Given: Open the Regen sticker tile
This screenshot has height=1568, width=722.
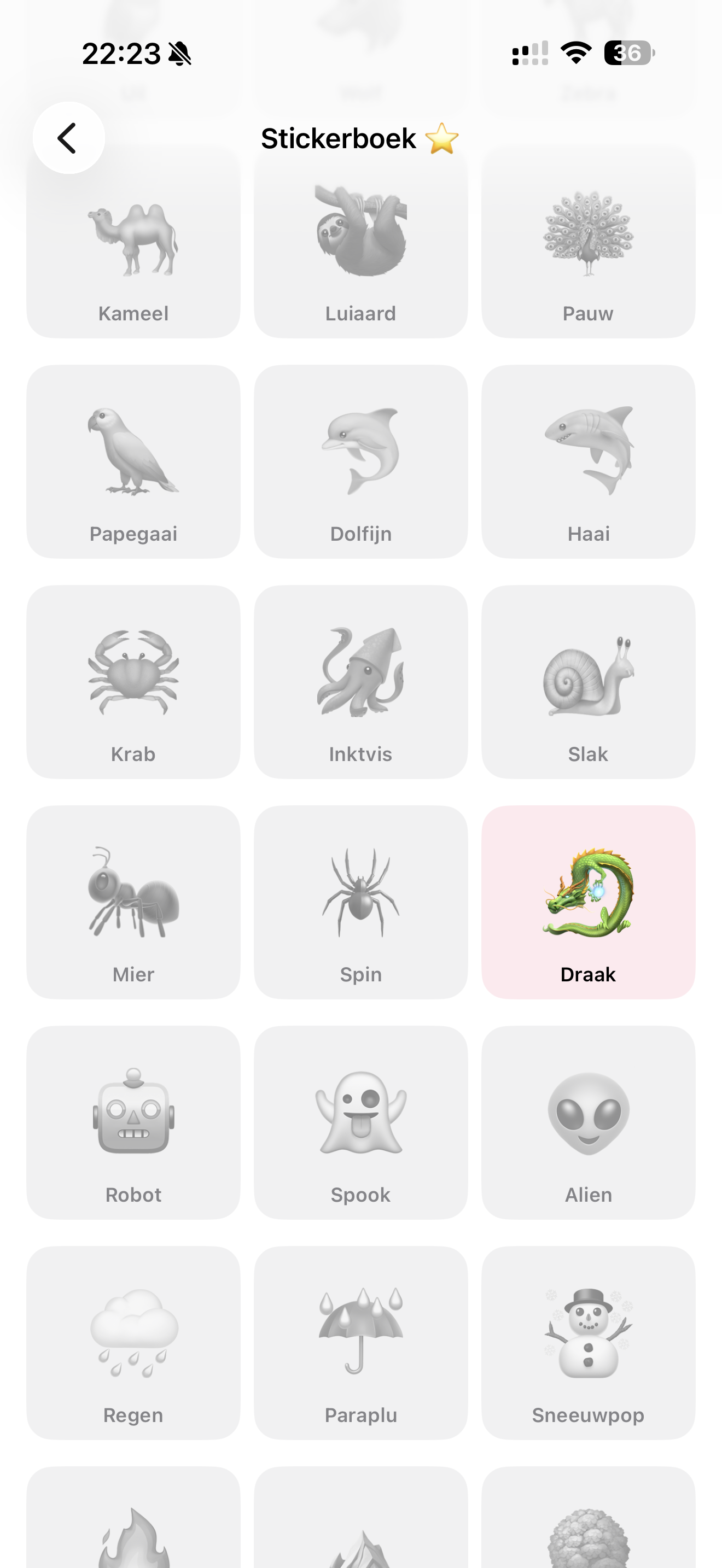Looking at the screenshot, I should tap(133, 1343).
